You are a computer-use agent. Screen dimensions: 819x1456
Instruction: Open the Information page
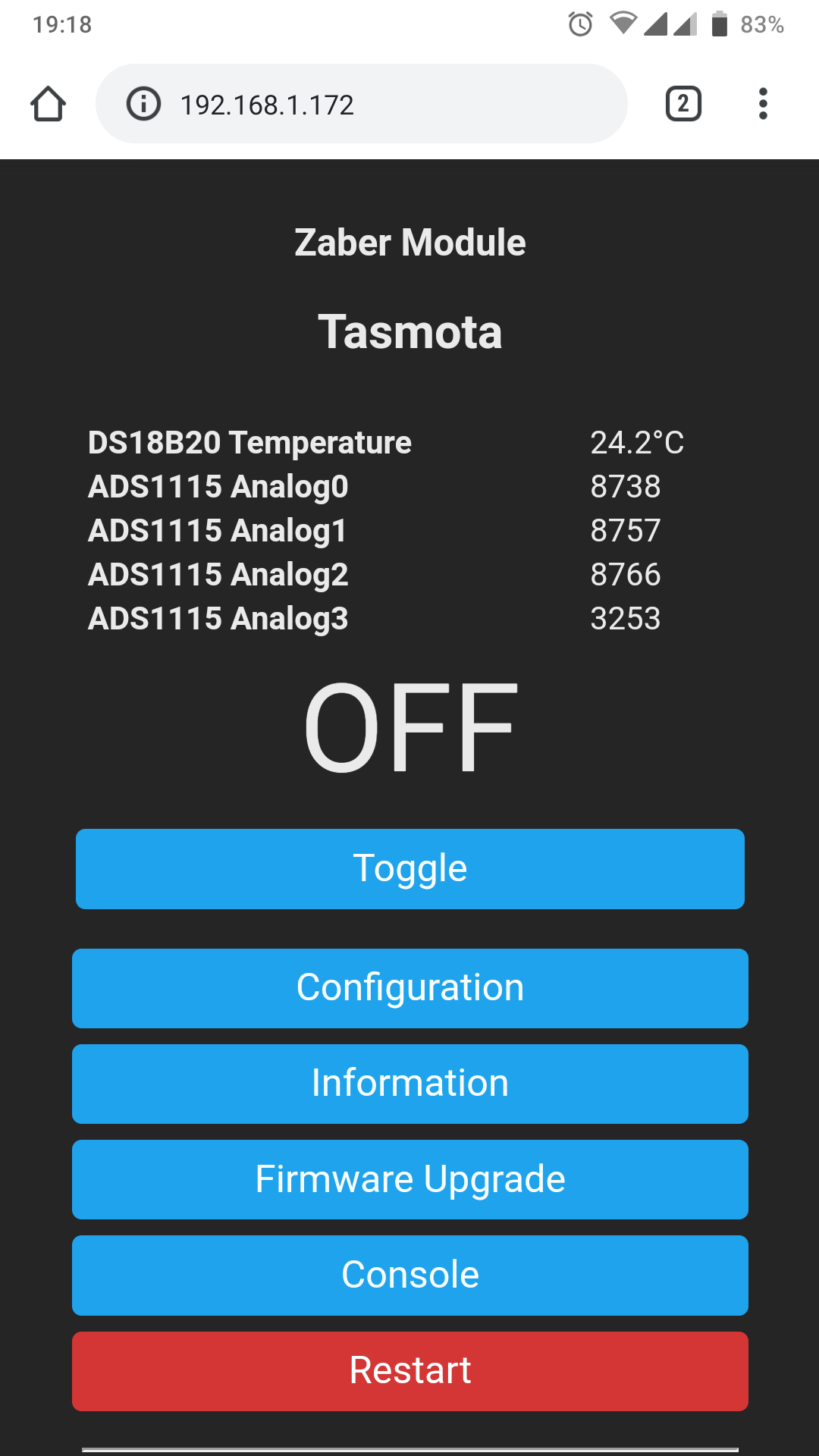[x=409, y=1084]
